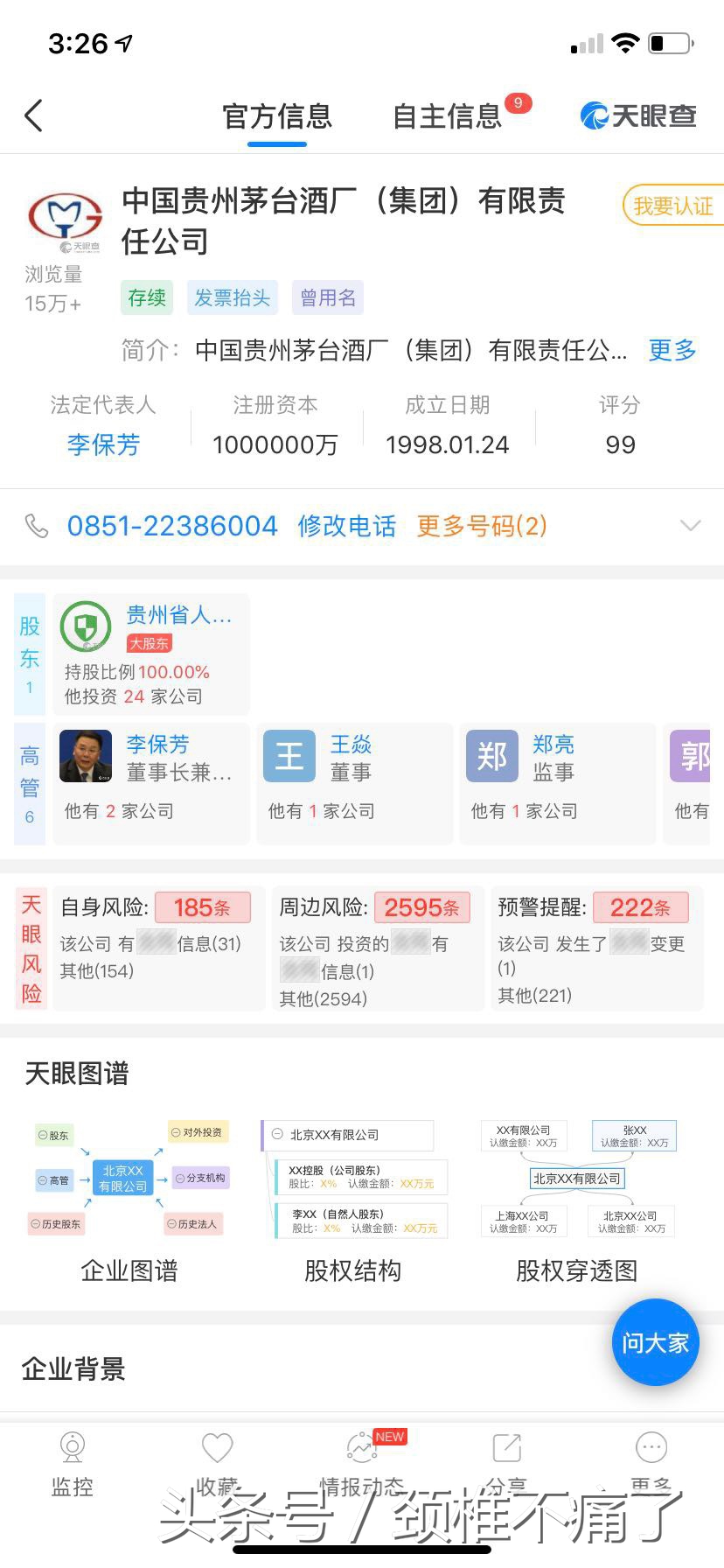Tap the 天眼查 logo
Screen dimensions: 724x1568
[636, 115]
